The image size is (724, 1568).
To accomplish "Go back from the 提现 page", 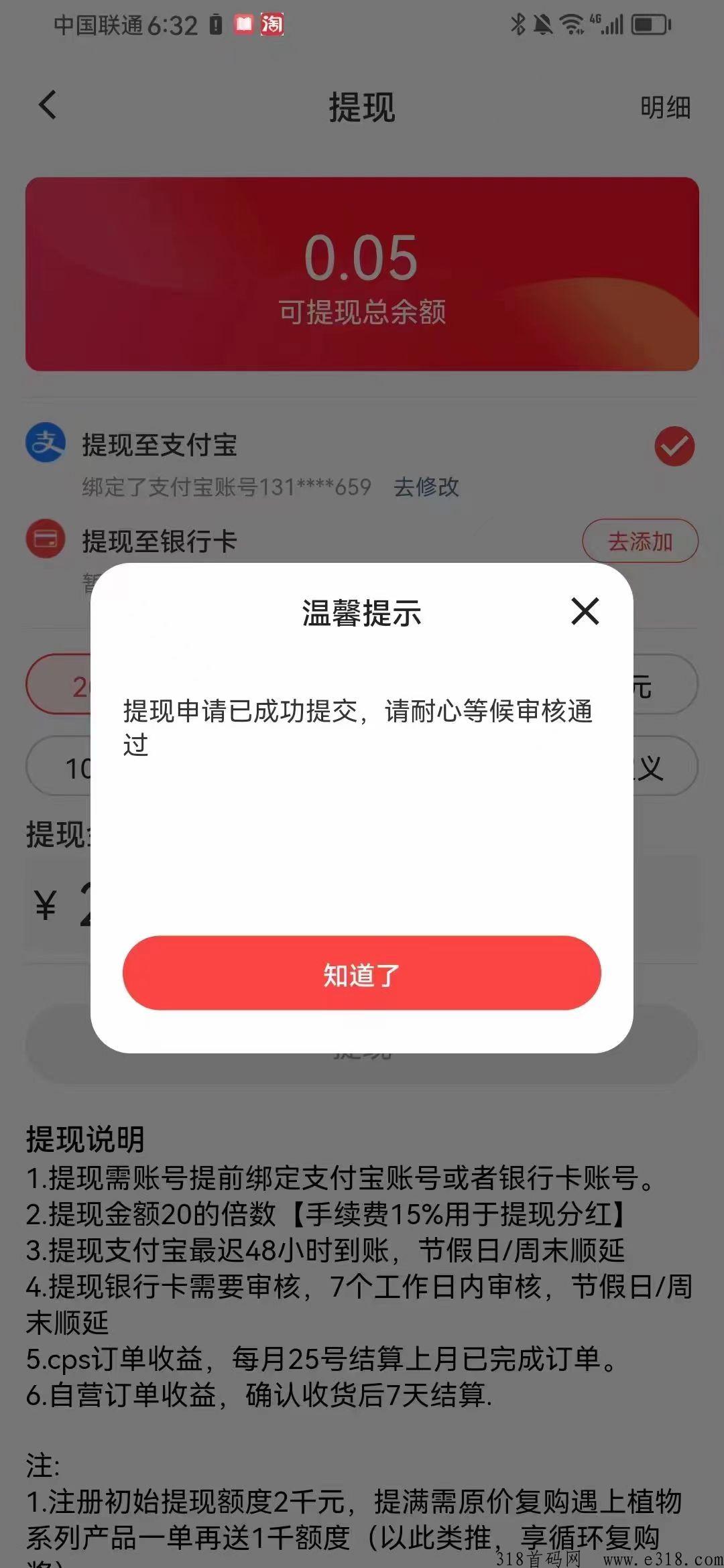I will (x=48, y=105).
